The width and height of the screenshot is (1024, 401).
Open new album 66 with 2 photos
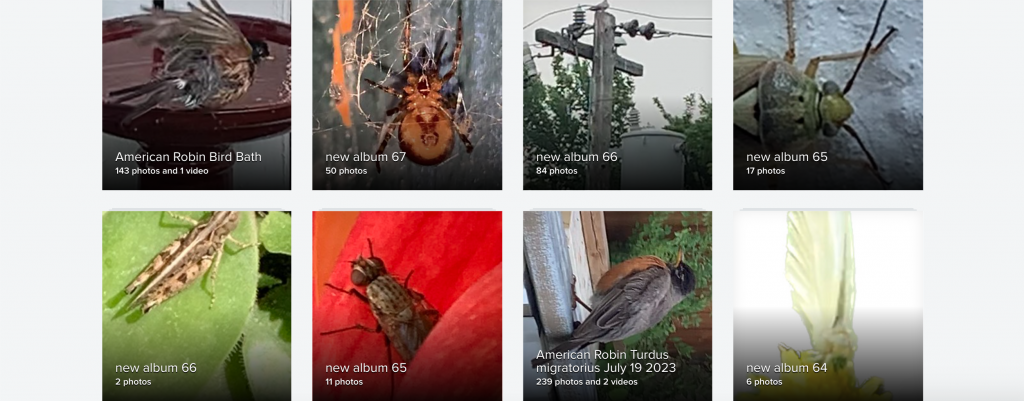196,304
